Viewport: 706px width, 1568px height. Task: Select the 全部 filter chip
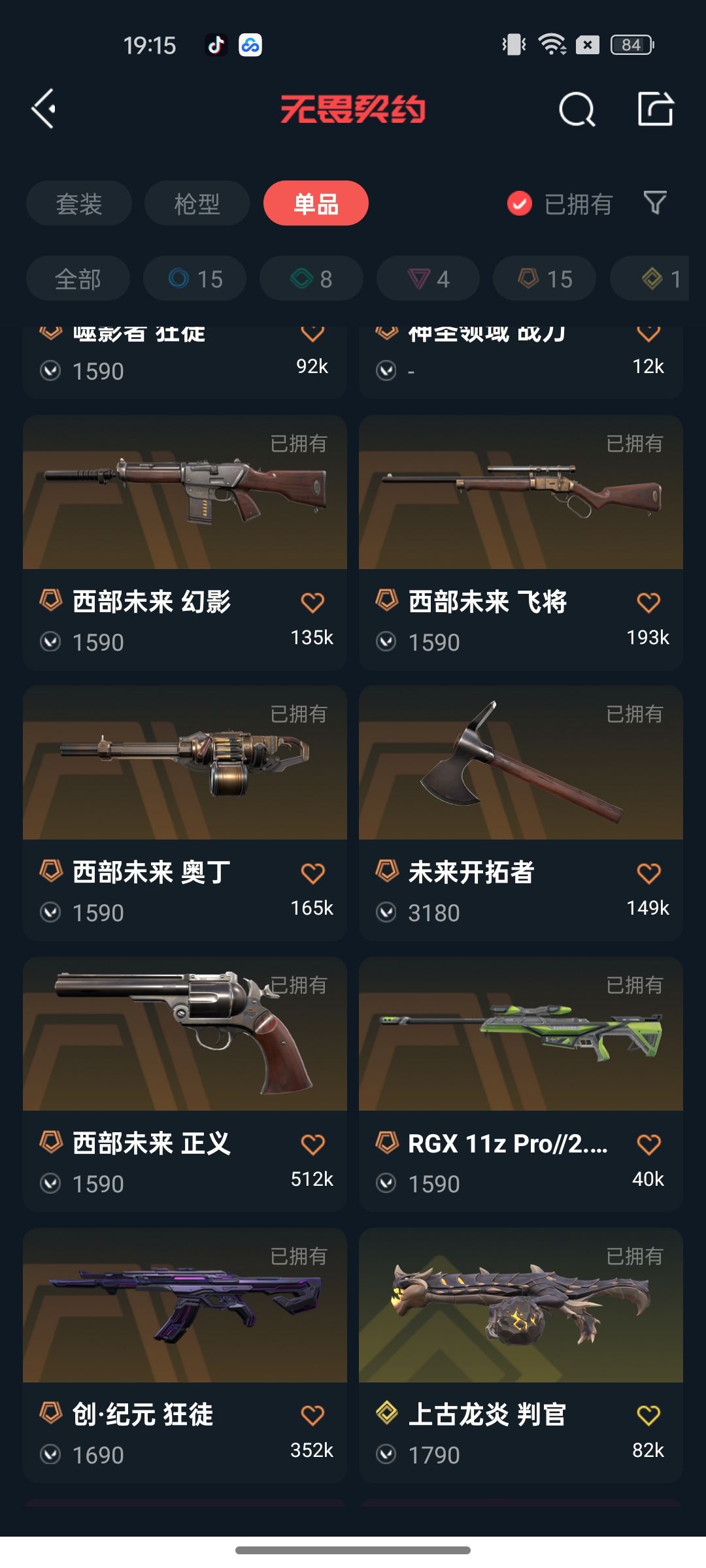tap(78, 279)
